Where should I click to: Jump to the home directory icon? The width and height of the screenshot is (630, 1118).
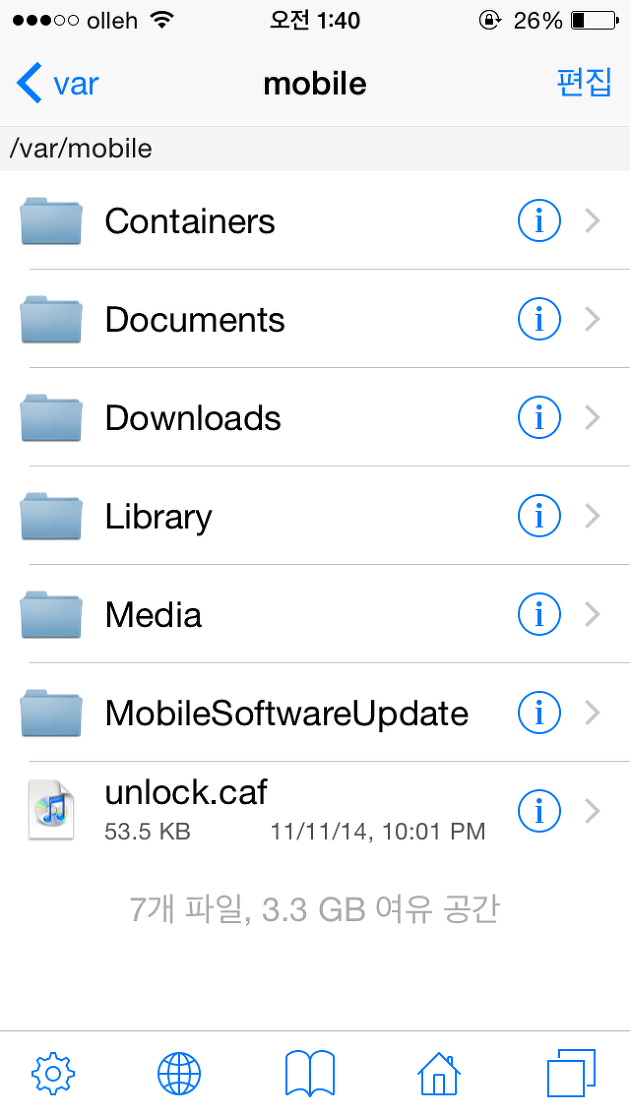click(x=438, y=1074)
